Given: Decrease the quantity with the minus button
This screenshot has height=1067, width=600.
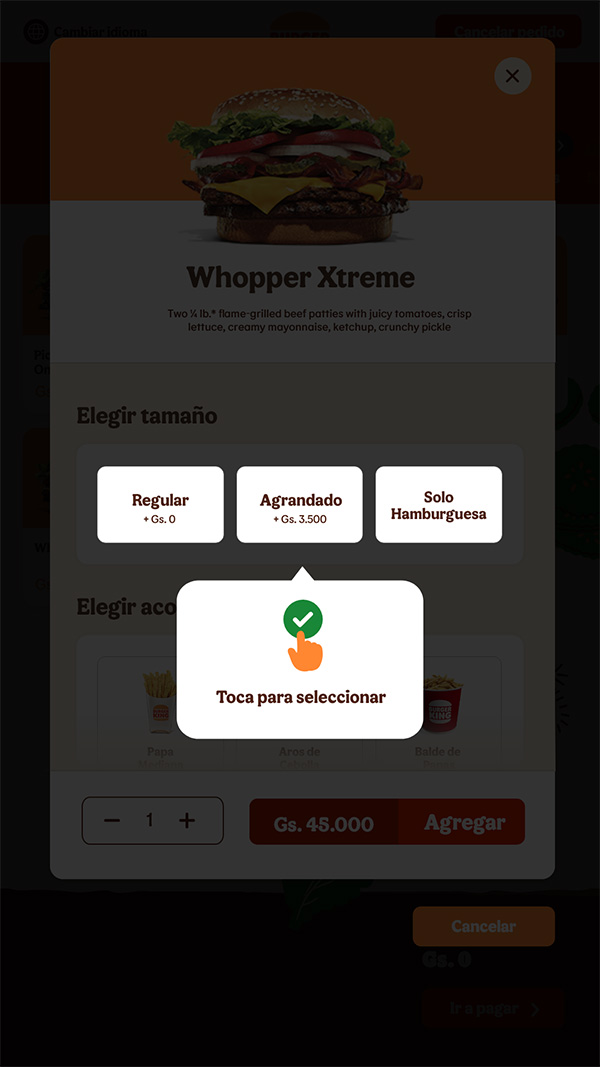Looking at the screenshot, I should [112, 821].
